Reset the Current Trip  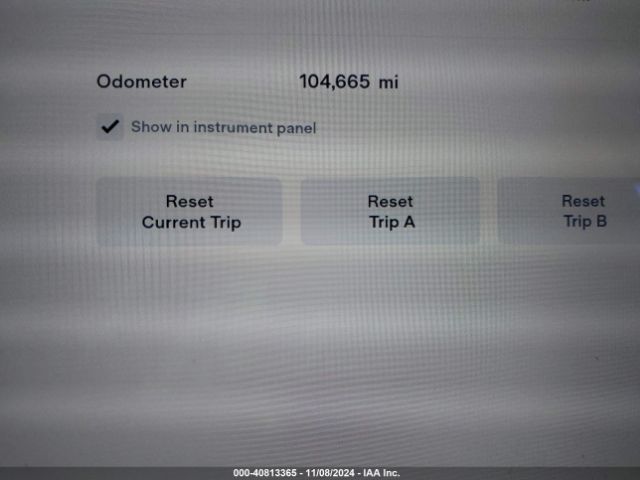(x=190, y=212)
